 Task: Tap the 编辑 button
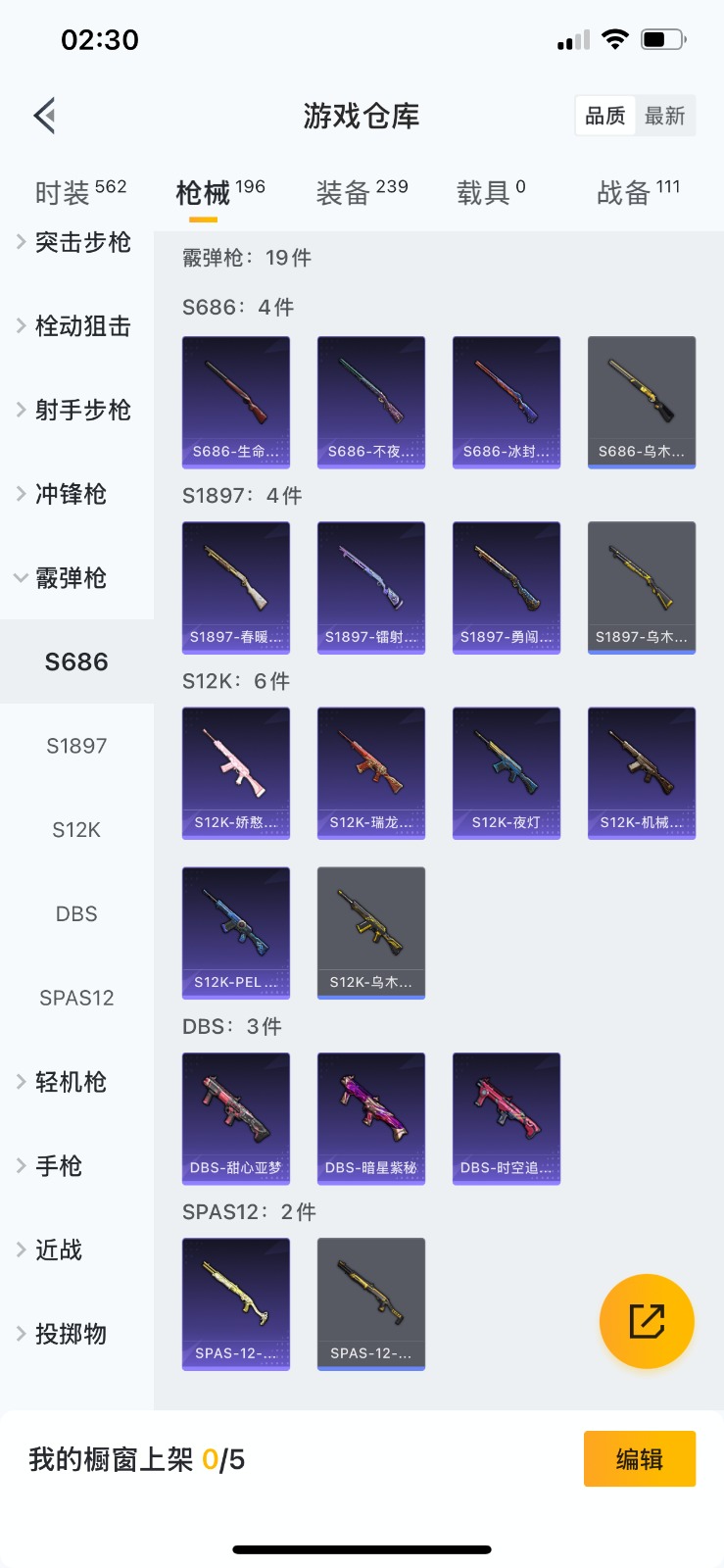tap(639, 1459)
